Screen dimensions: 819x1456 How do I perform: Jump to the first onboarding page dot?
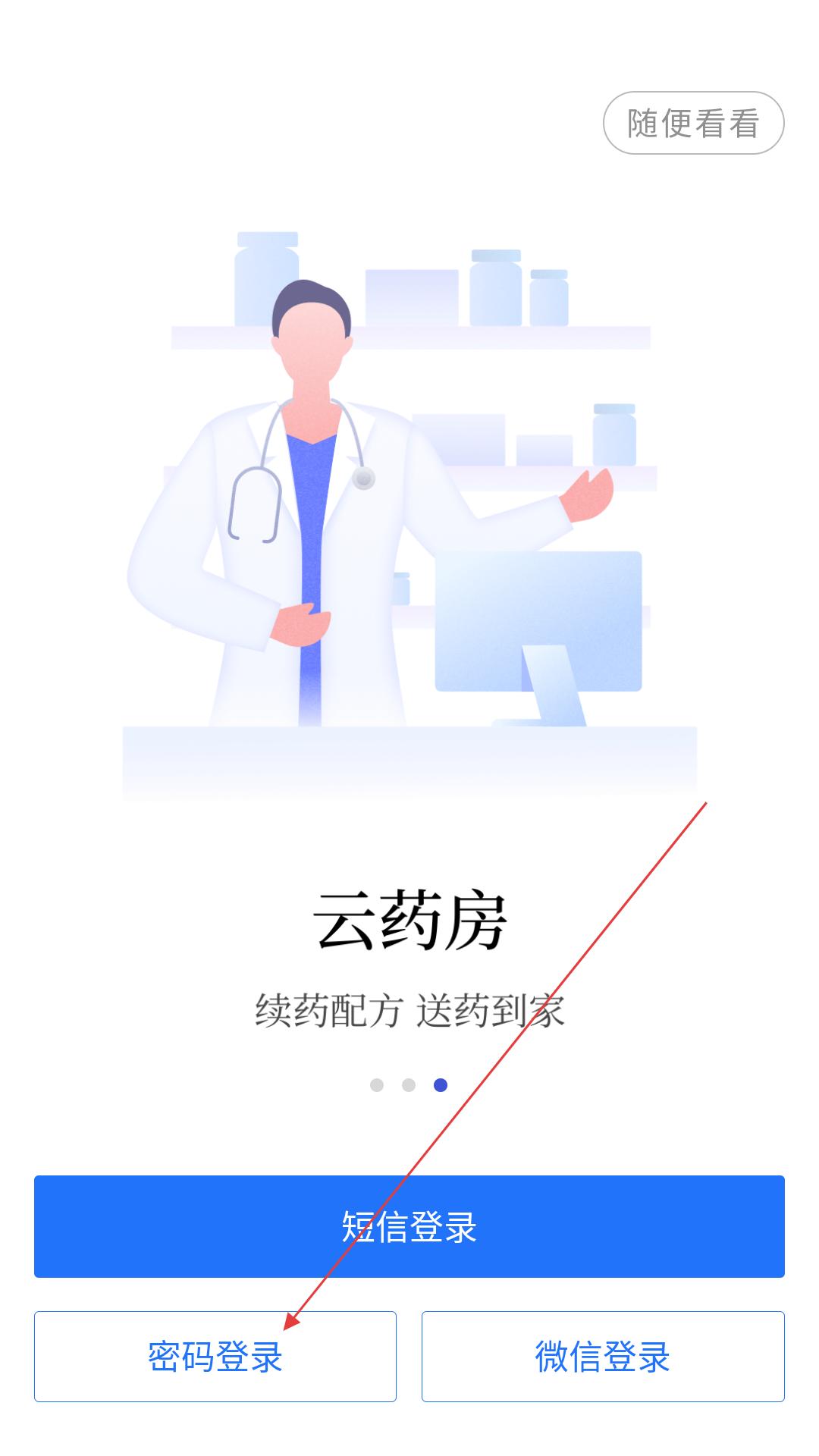coord(377,1085)
